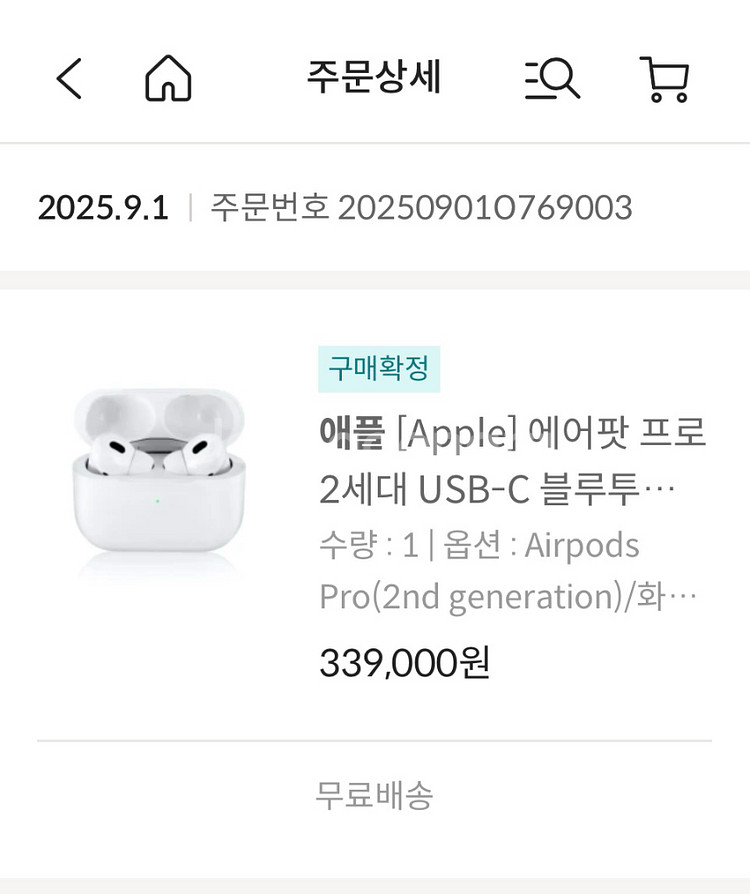Open the shopping cart
750x894 pixels.
click(x=665, y=78)
